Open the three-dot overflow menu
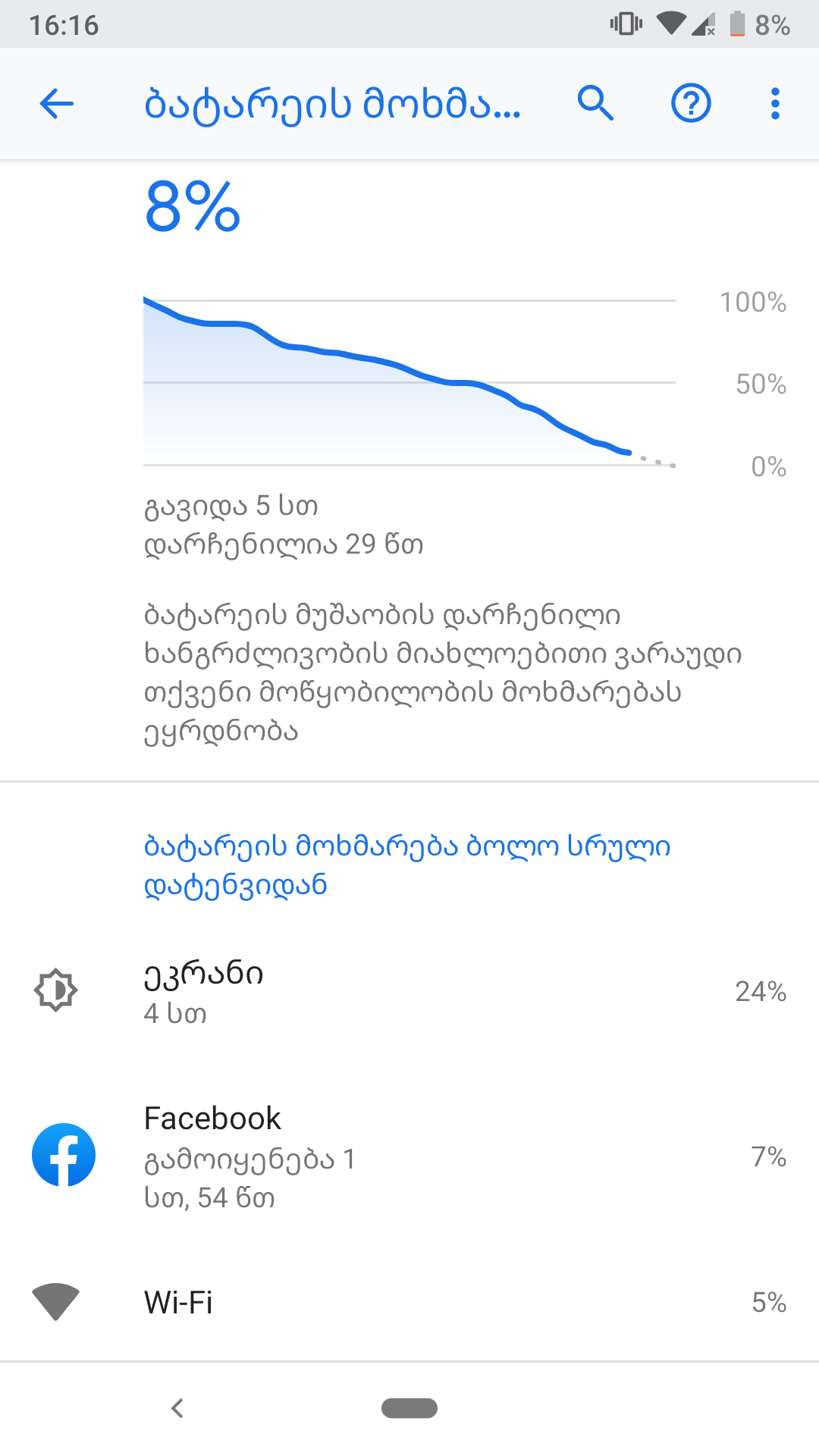This screenshot has height=1456, width=819. pyautogui.click(x=774, y=103)
